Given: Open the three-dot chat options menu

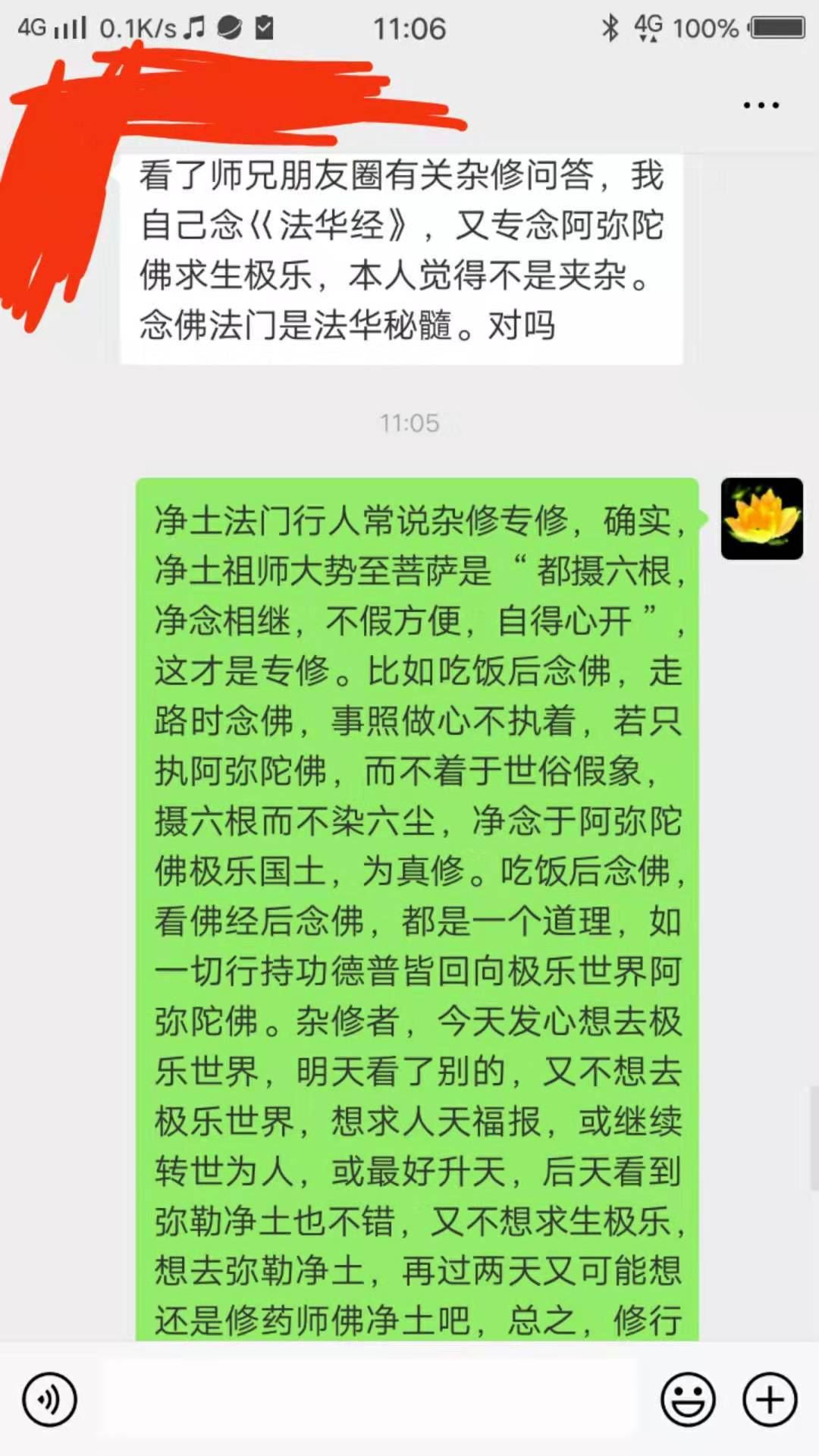Looking at the screenshot, I should (761, 105).
